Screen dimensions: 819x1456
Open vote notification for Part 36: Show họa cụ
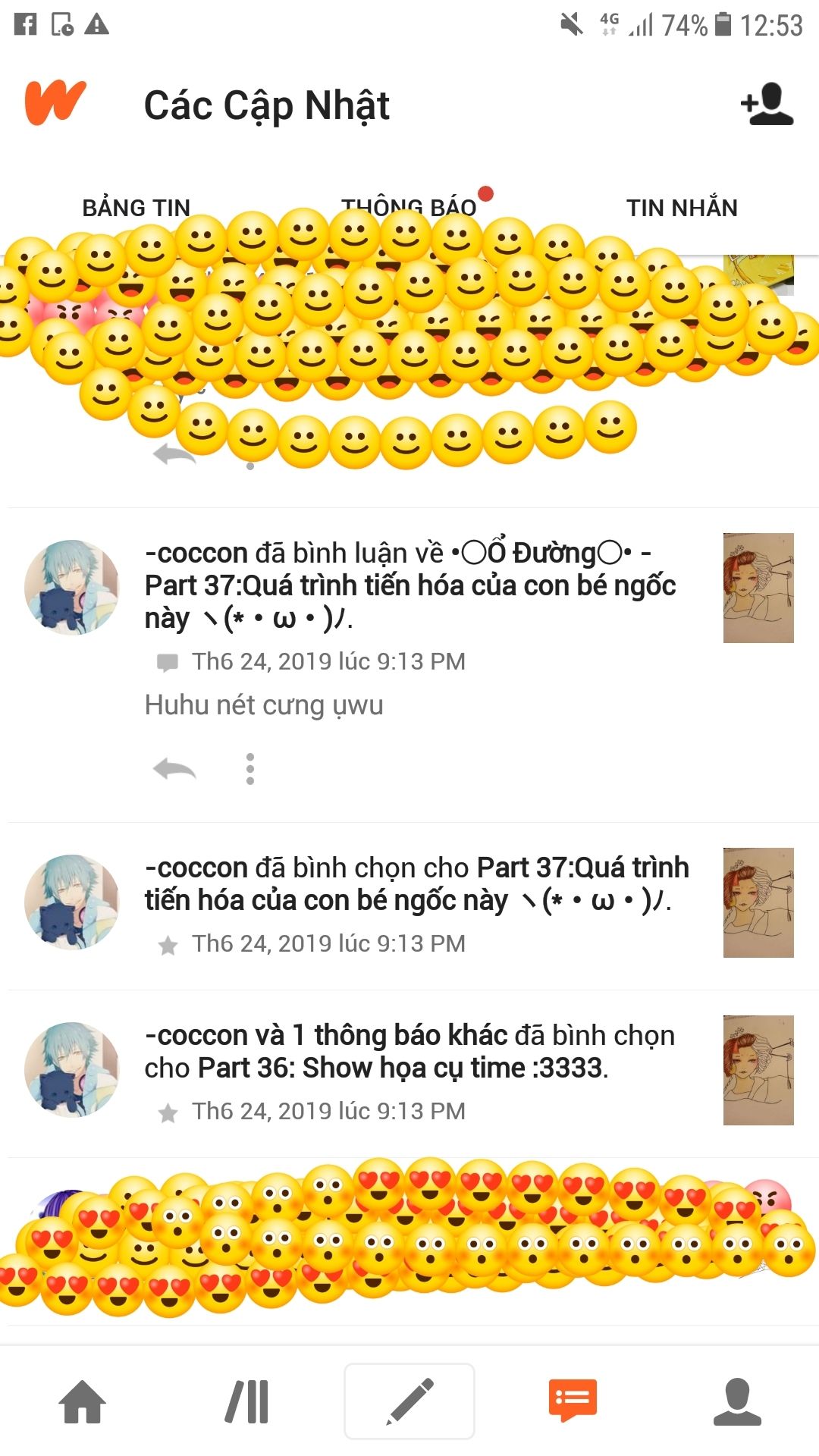409,1074
